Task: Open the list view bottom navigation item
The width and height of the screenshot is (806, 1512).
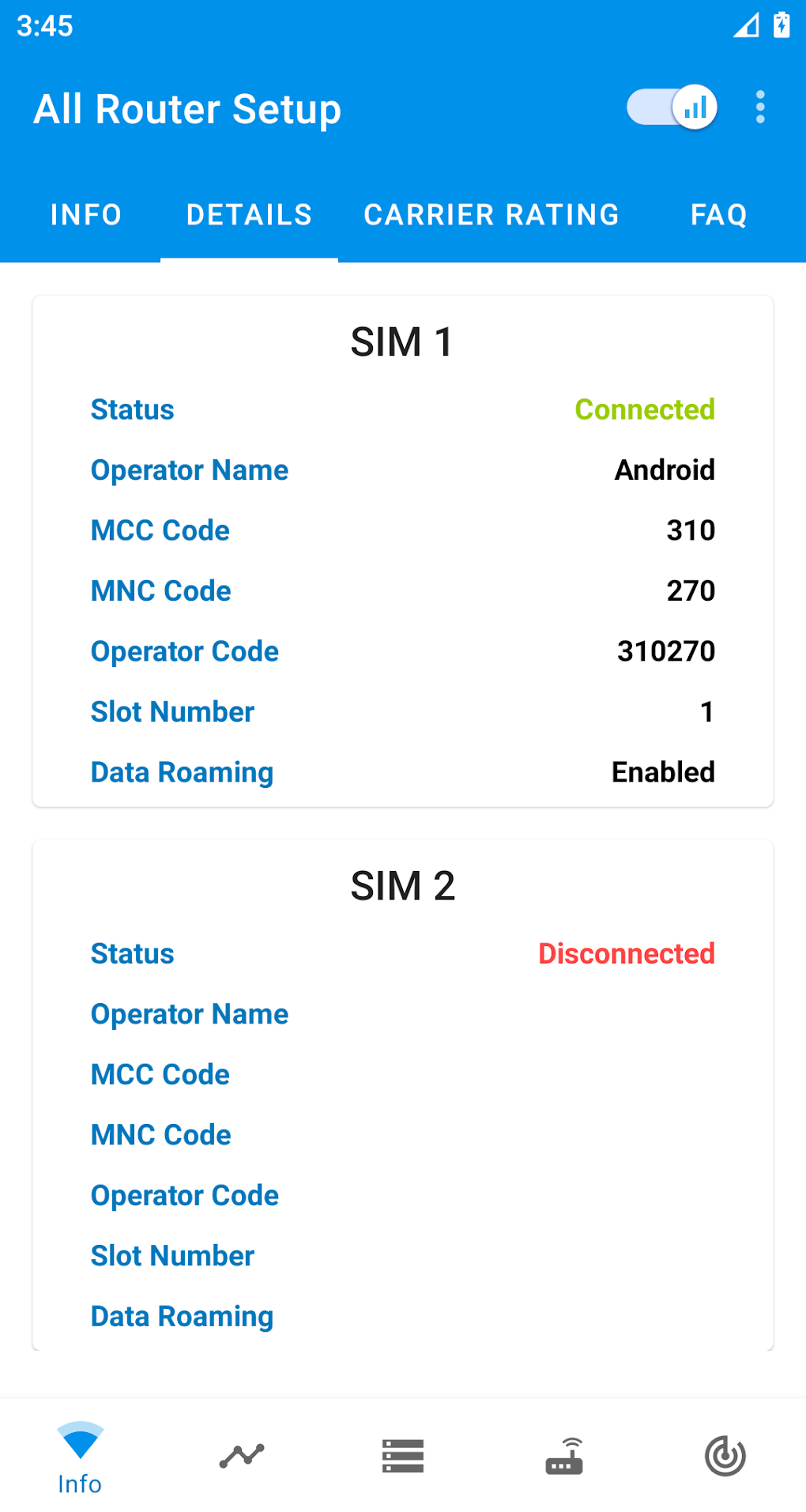Action: [403, 1456]
